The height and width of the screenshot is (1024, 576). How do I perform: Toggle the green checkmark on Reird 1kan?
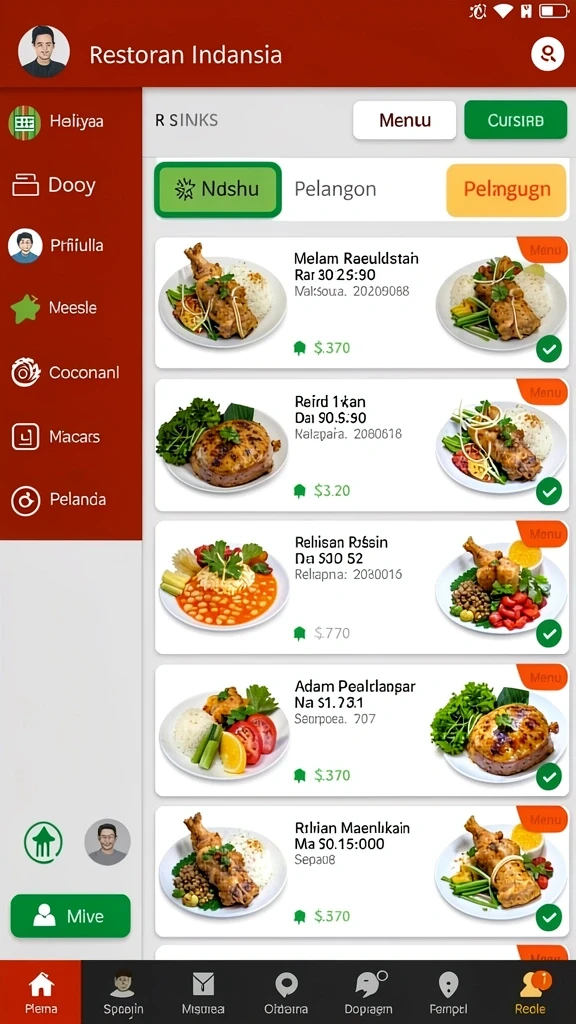(549, 491)
